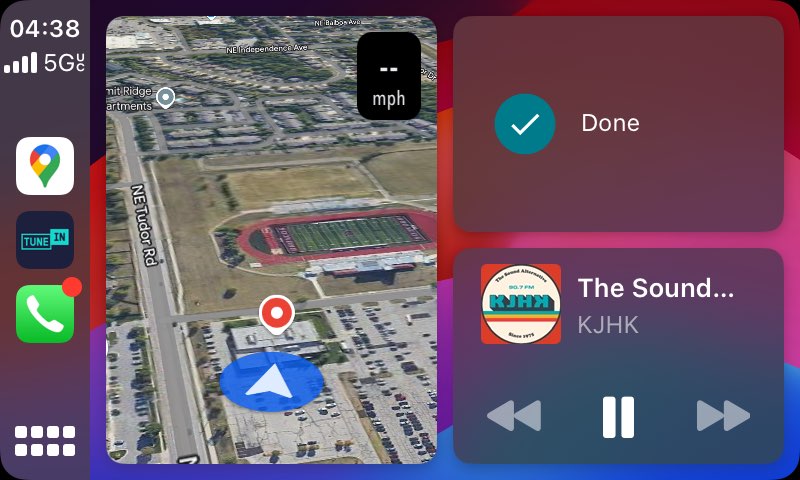Image resolution: width=800 pixels, height=480 pixels.
Task: Pause the KJHK radio stream
Action: pyautogui.click(x=618, y=417)
